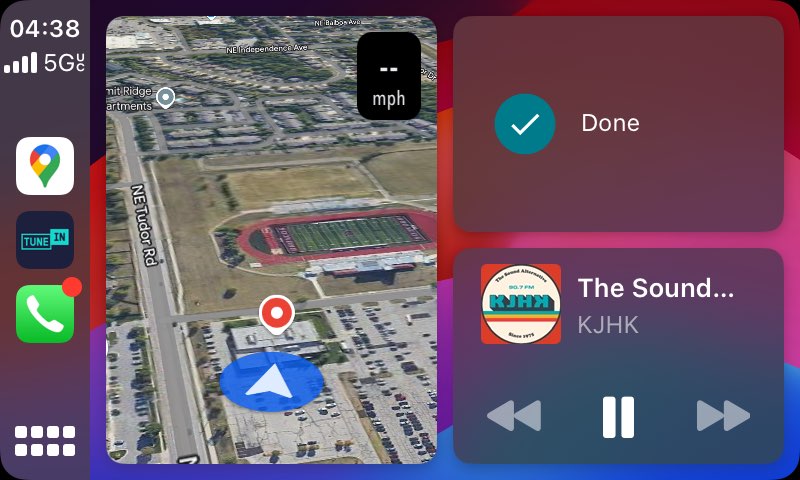Image resolution: width=800 pixels, height=480 pixels.
Task: Pause the KJHK radio stream
Action: pyautogui.click(x=618, y=417)
